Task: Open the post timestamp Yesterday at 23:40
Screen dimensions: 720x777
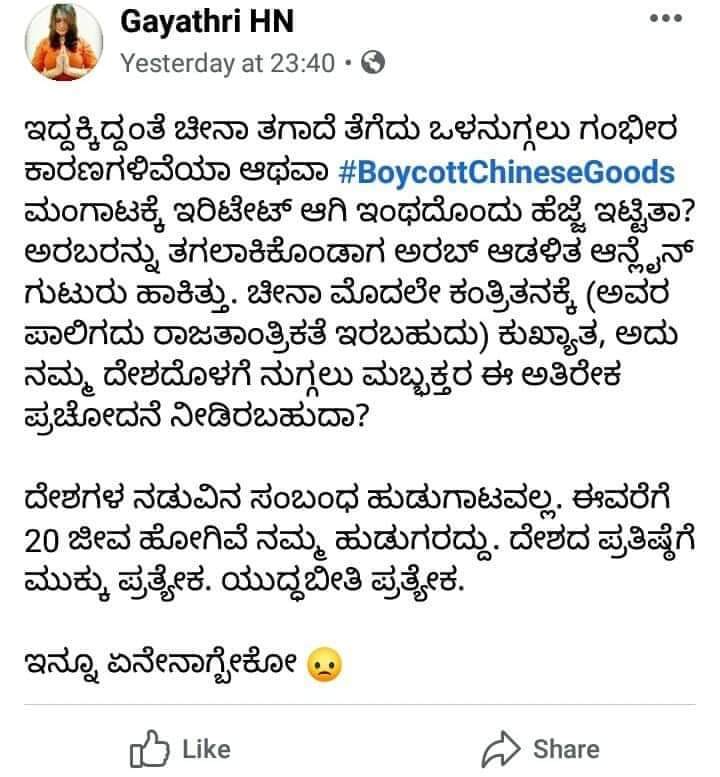Action: (227, 63)
